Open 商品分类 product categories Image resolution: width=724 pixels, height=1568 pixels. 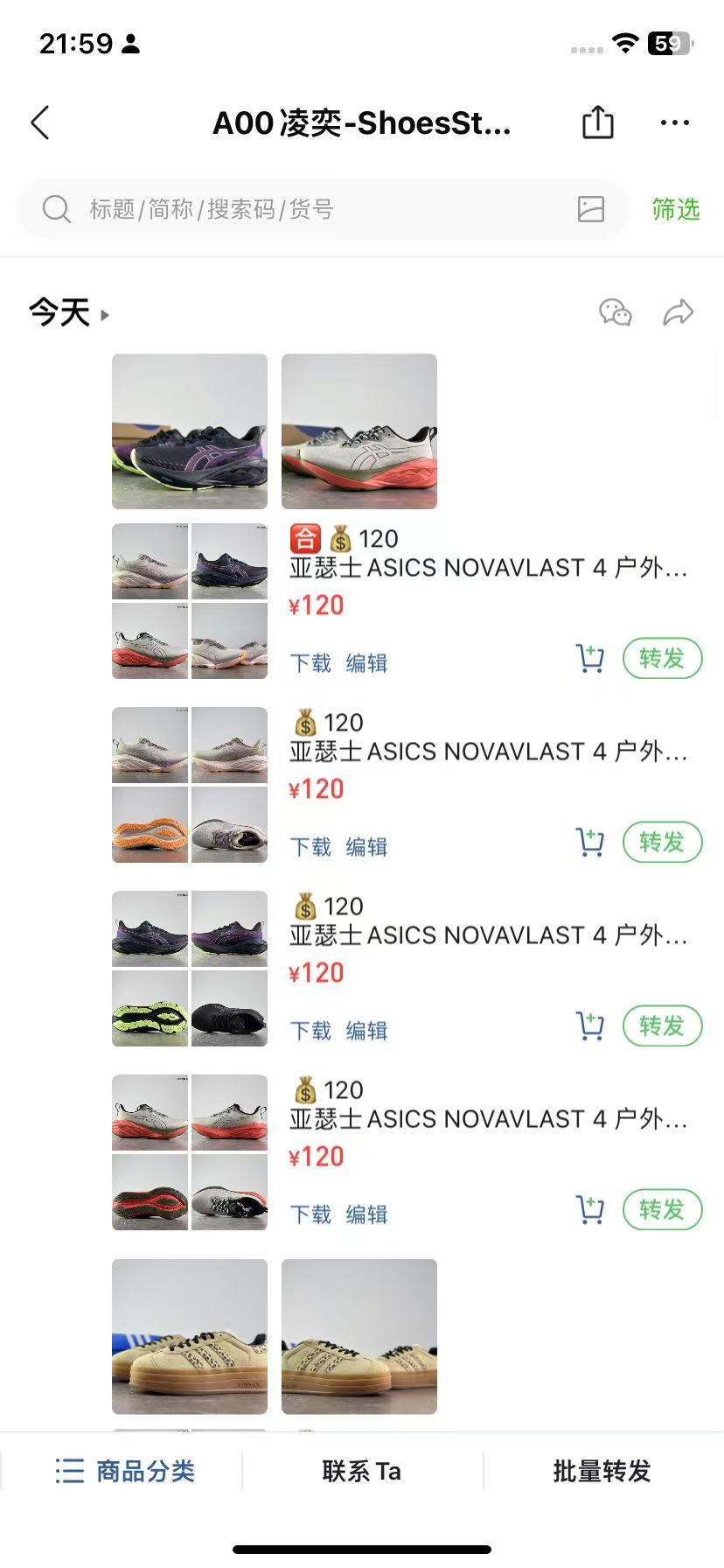[124, 1471]
